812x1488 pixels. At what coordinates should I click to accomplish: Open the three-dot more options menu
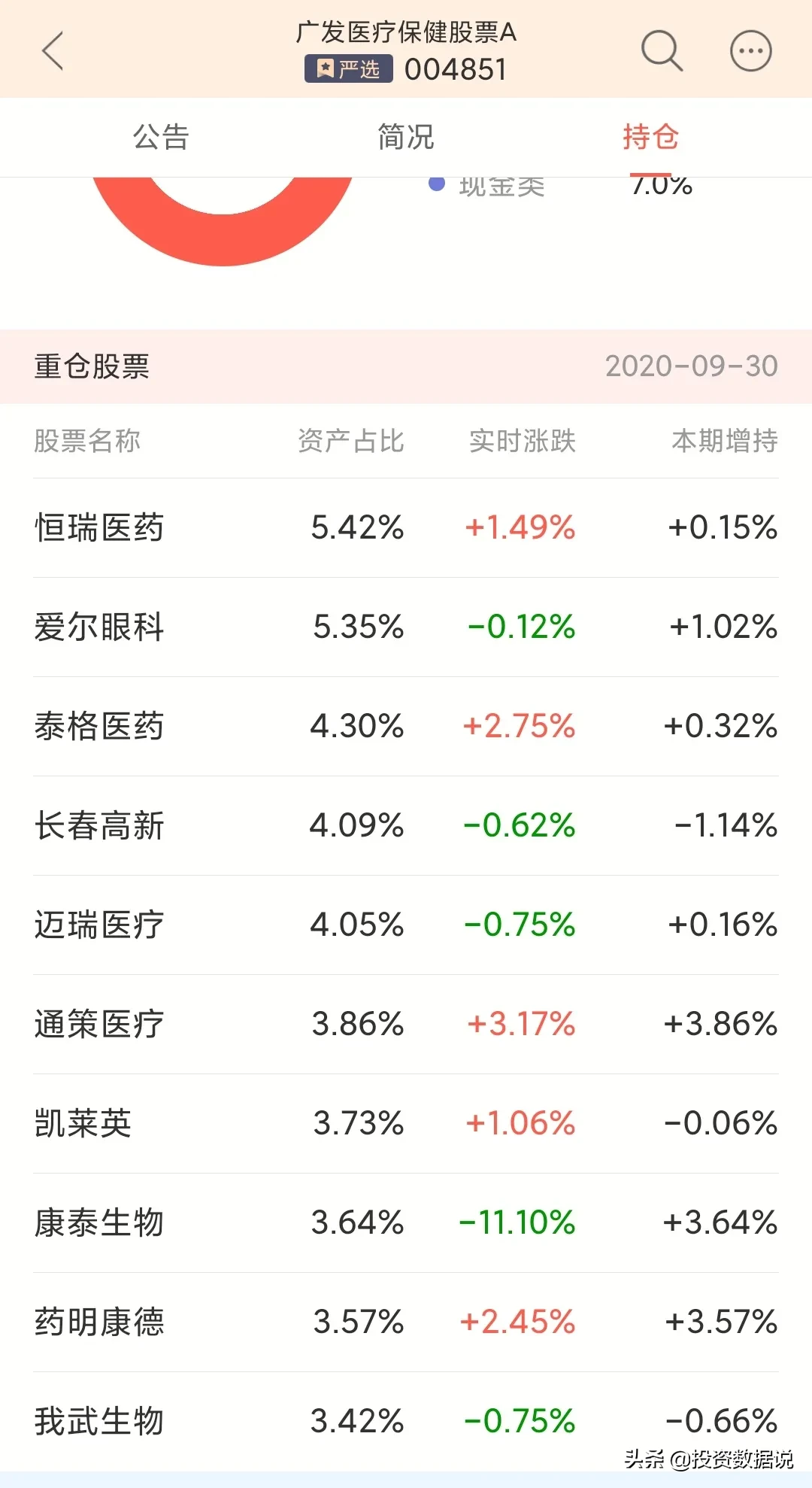(750, 51)
